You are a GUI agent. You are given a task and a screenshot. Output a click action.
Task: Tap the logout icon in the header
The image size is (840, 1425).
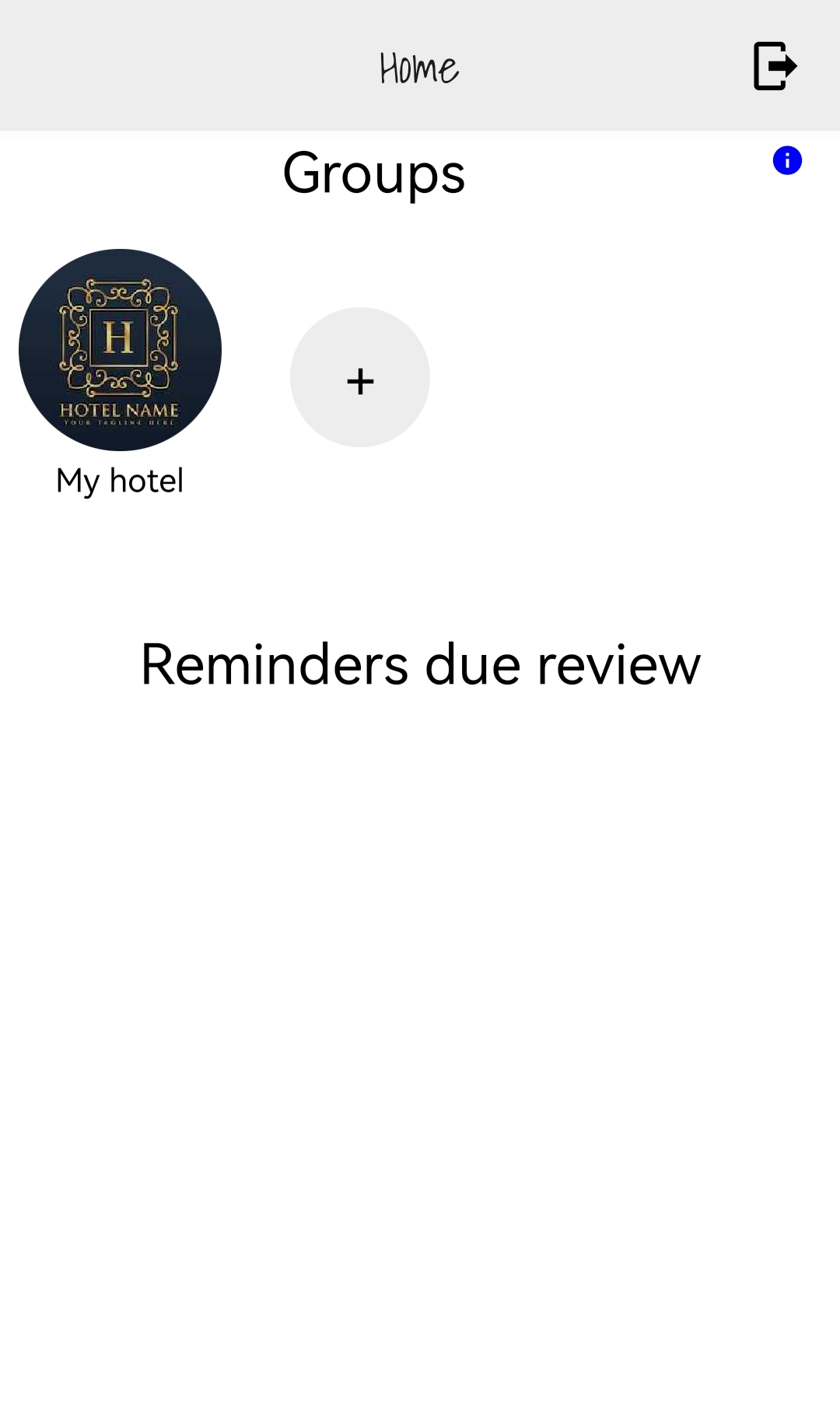pyautogui.click(x=775, y=66)
